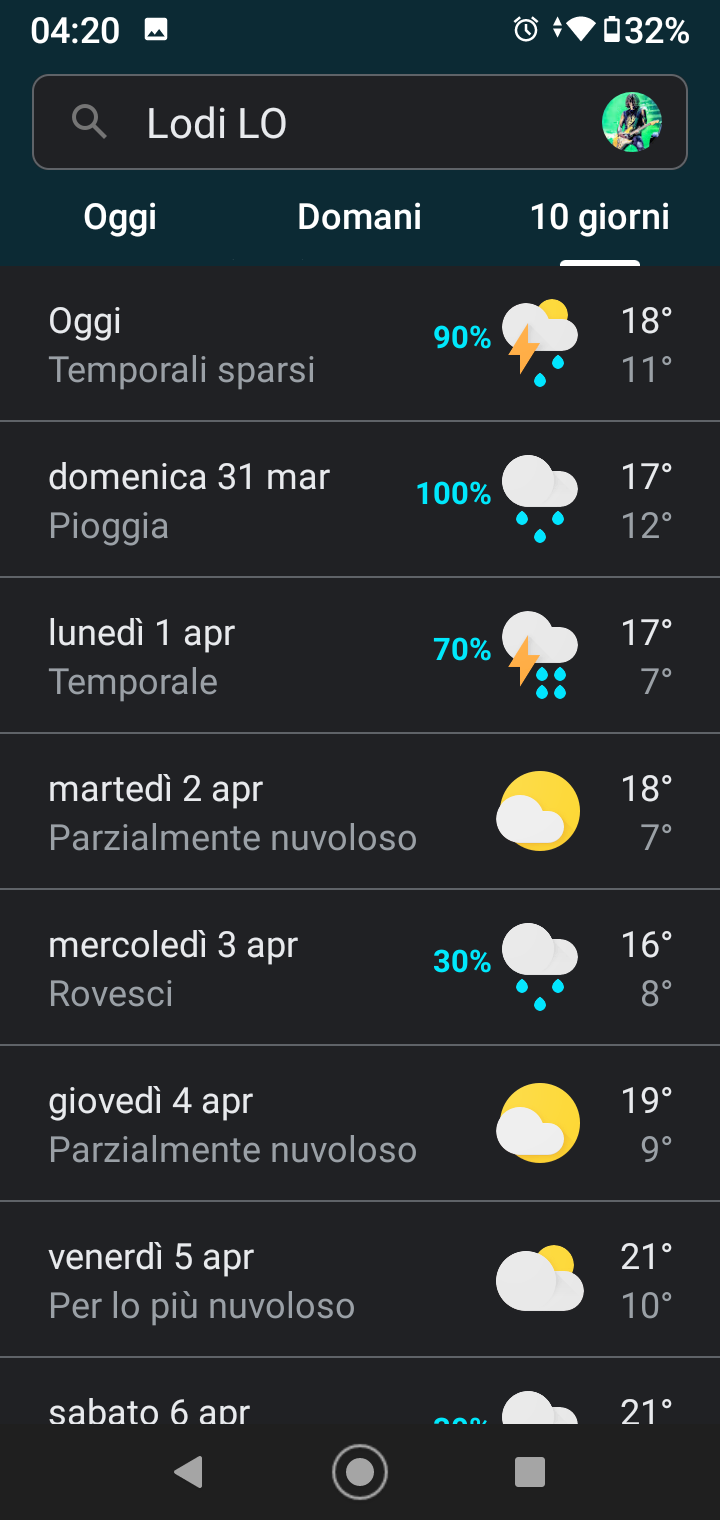The width and height of the screenshot is (720, 1520).
Task: Open forecast for domenica 31 mar
Action: tap(360, 500)
